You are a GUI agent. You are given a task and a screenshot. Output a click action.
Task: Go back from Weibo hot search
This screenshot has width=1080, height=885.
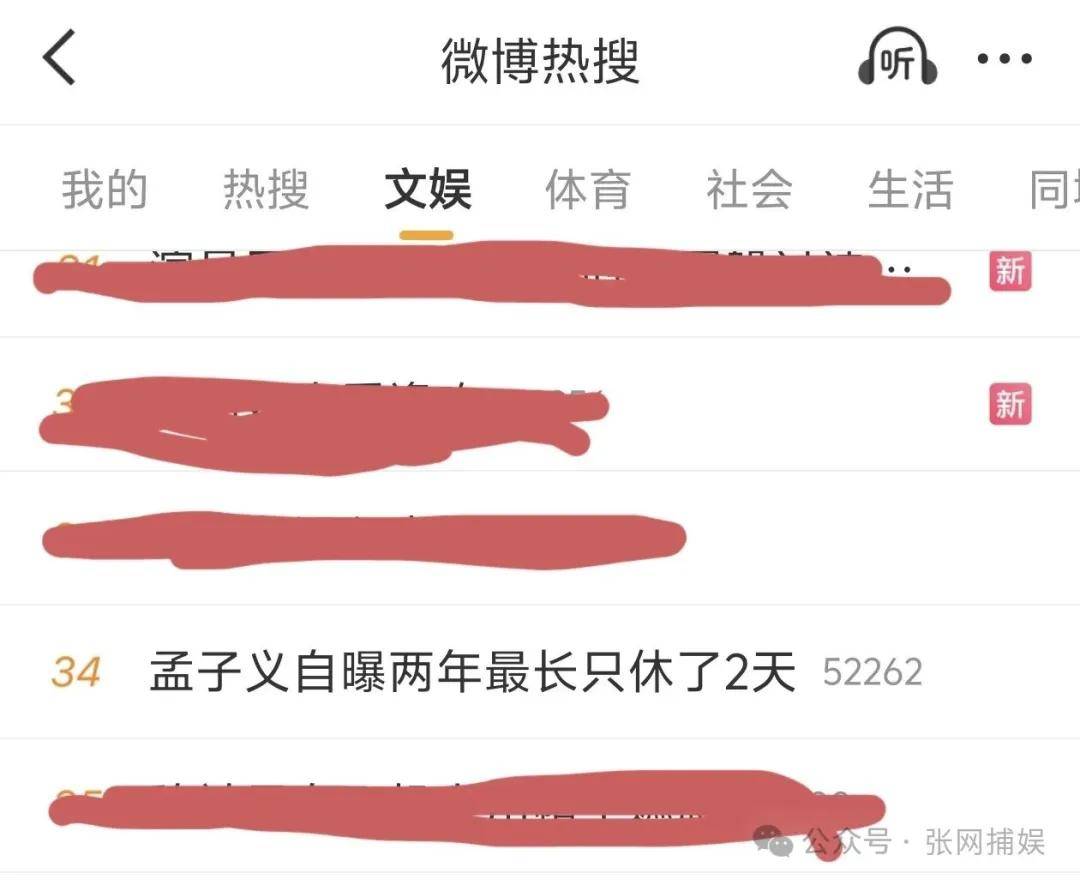pyautogui.click(x=60, y=60)
